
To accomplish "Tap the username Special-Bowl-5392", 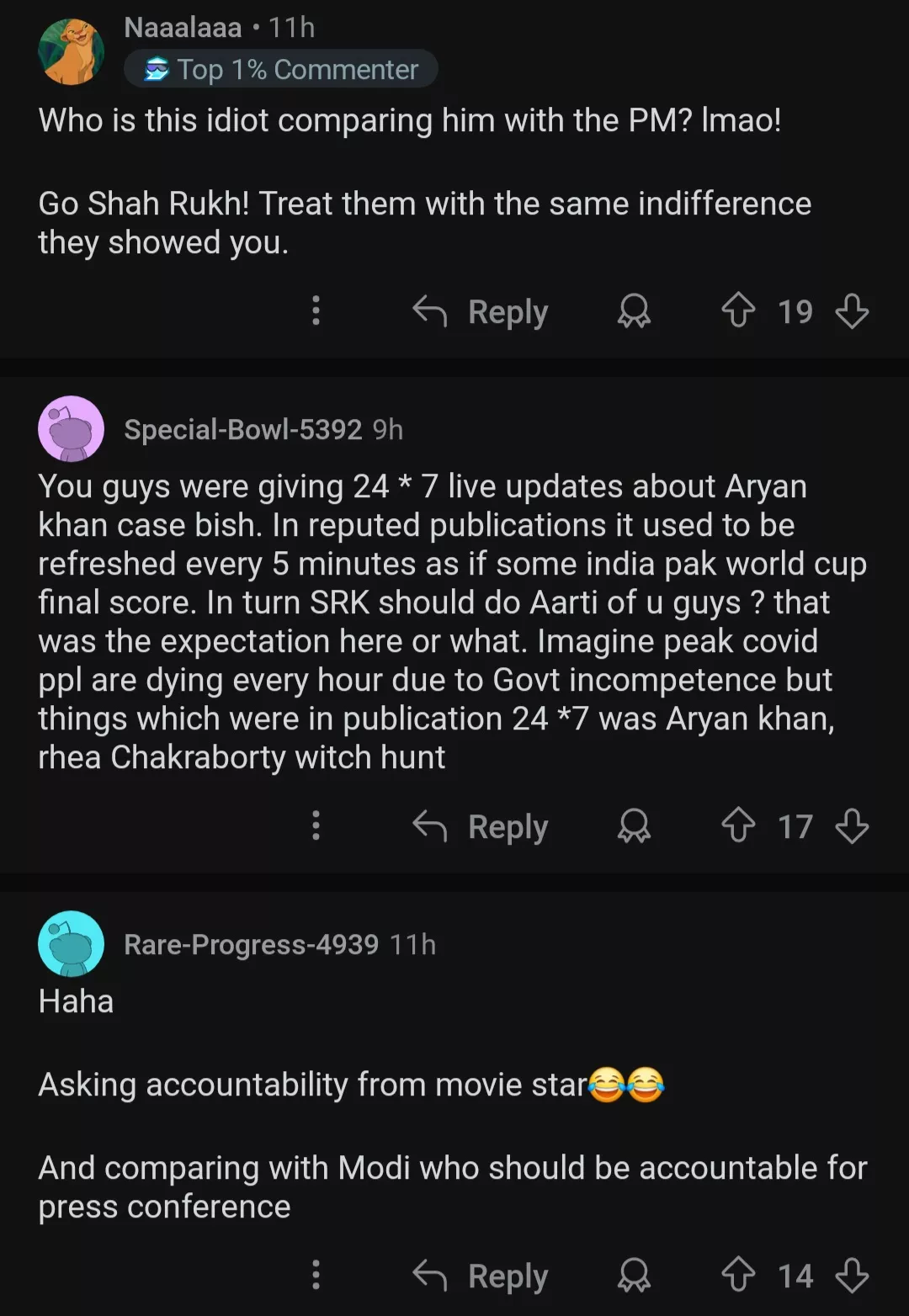I will click(x=242, y=430).
